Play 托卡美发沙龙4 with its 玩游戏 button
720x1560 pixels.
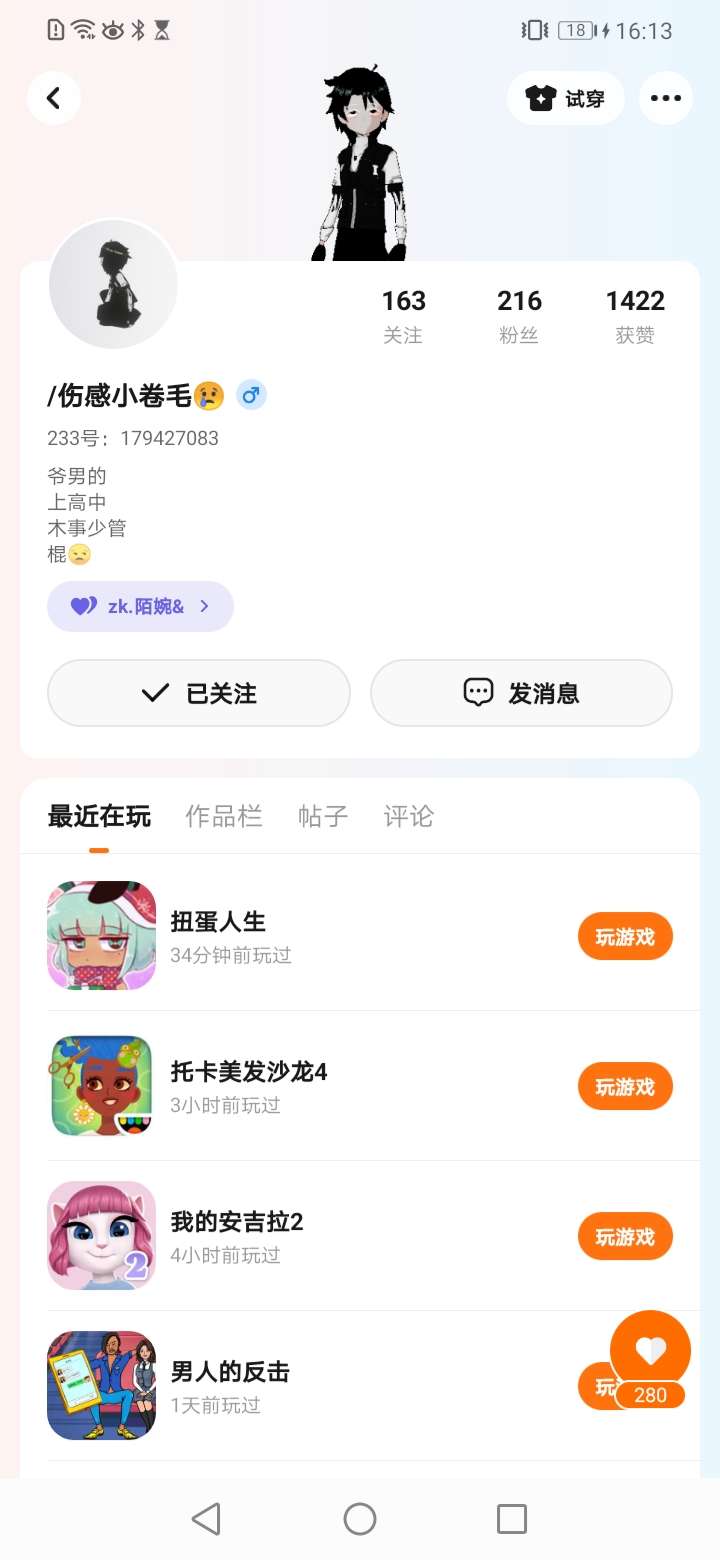pos(625,1087)
